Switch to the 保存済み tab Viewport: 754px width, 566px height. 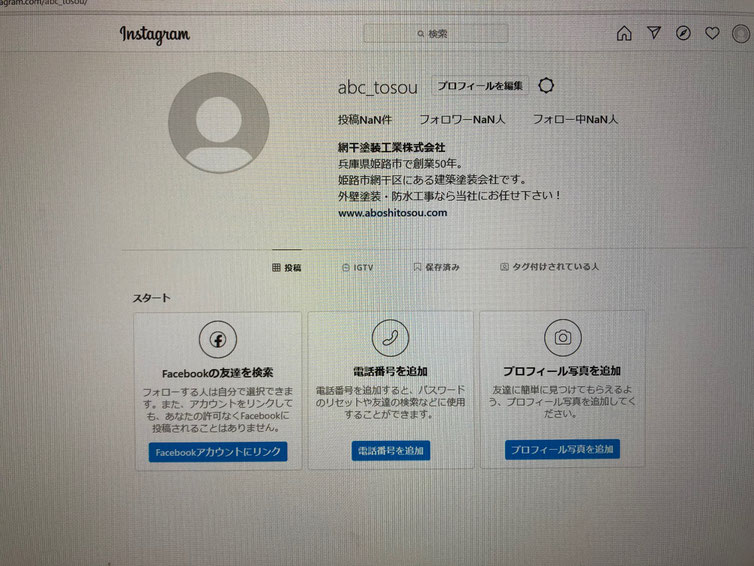(x=437, y=268)
